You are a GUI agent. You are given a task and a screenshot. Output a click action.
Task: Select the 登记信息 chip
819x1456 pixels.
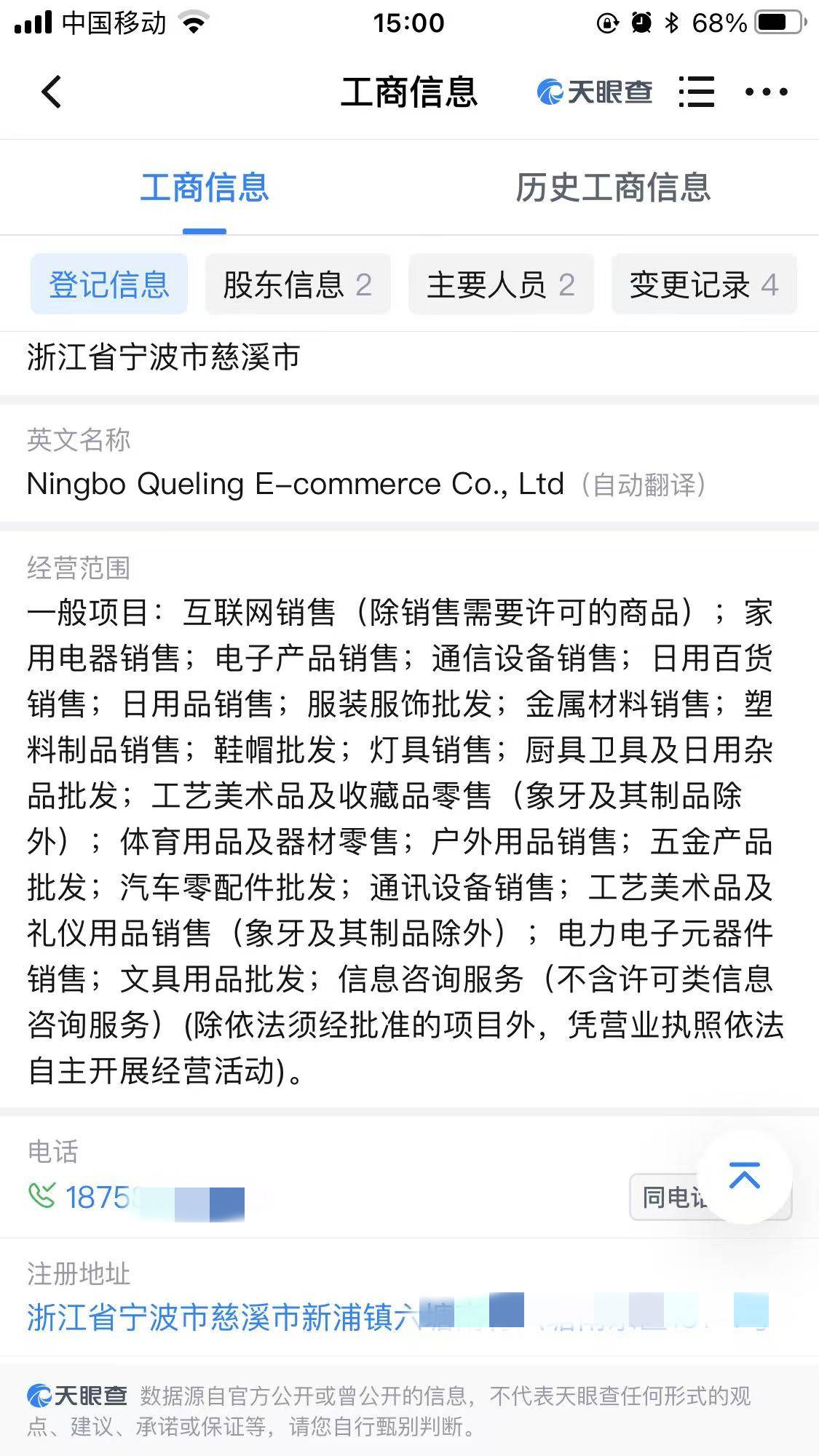click(x=109, y=285)
